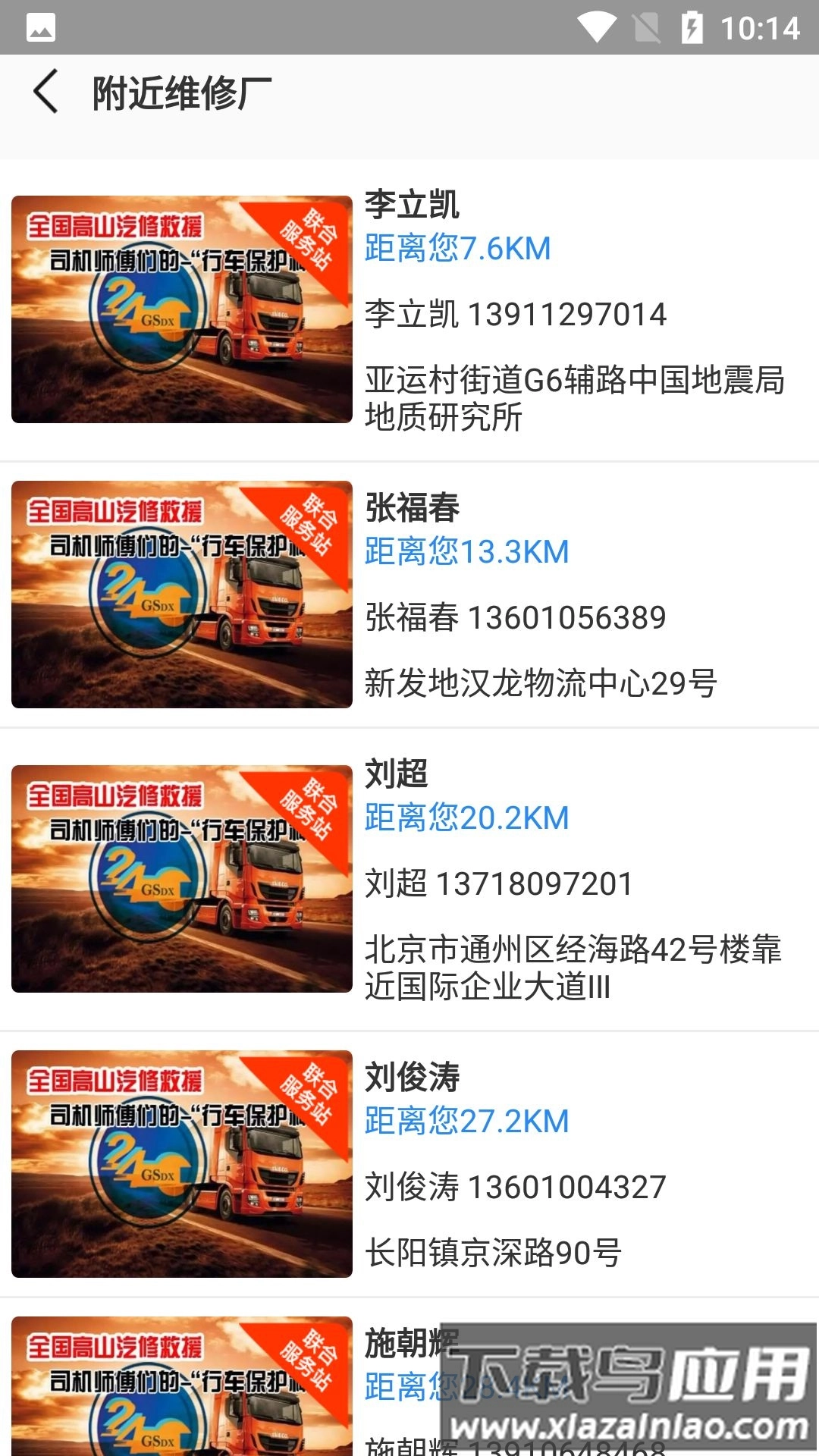
Task: Open repair shop 张福春 entry
Action: pos(409,595)
